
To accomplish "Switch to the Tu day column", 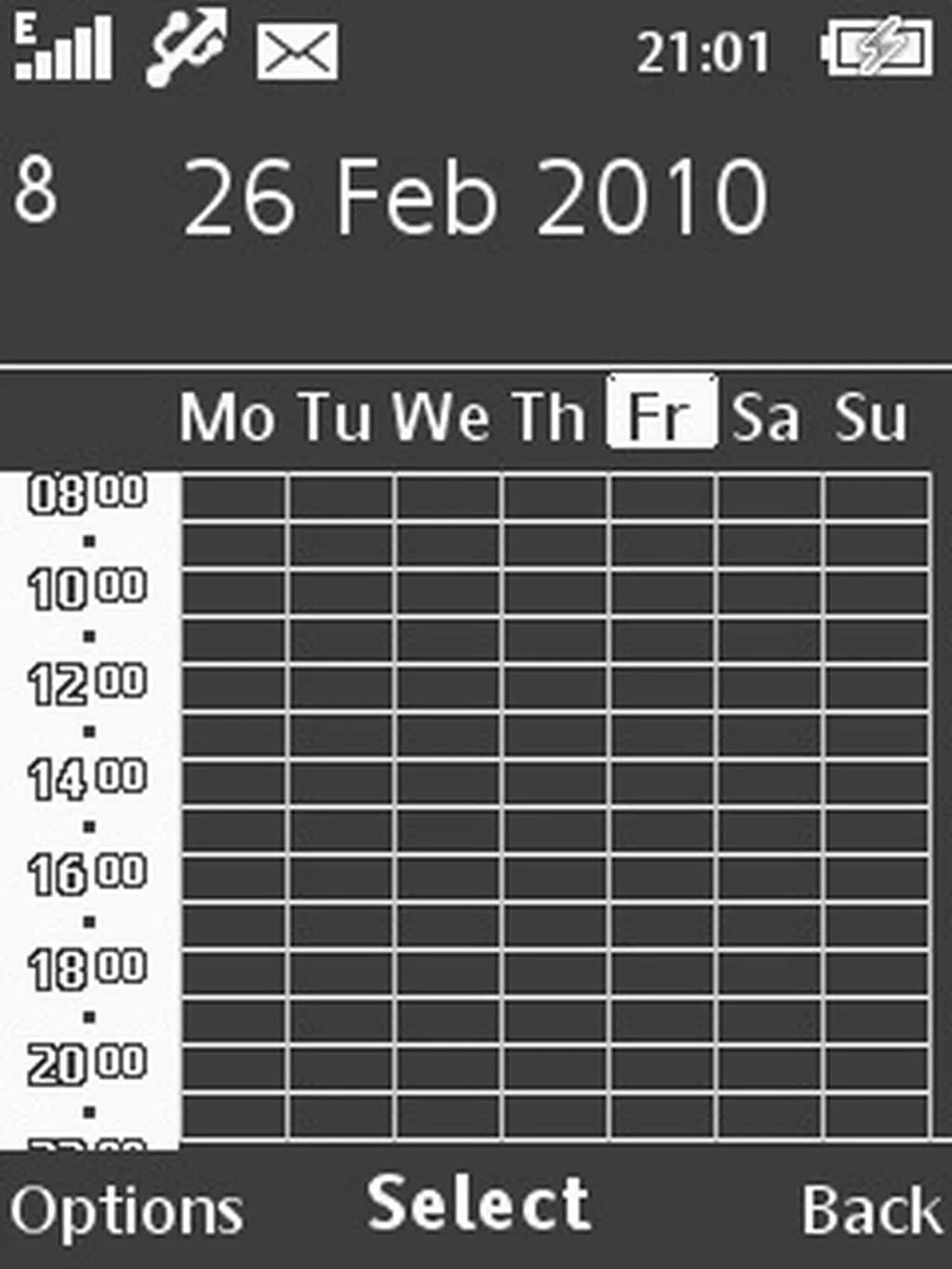I will coord(336,417).
